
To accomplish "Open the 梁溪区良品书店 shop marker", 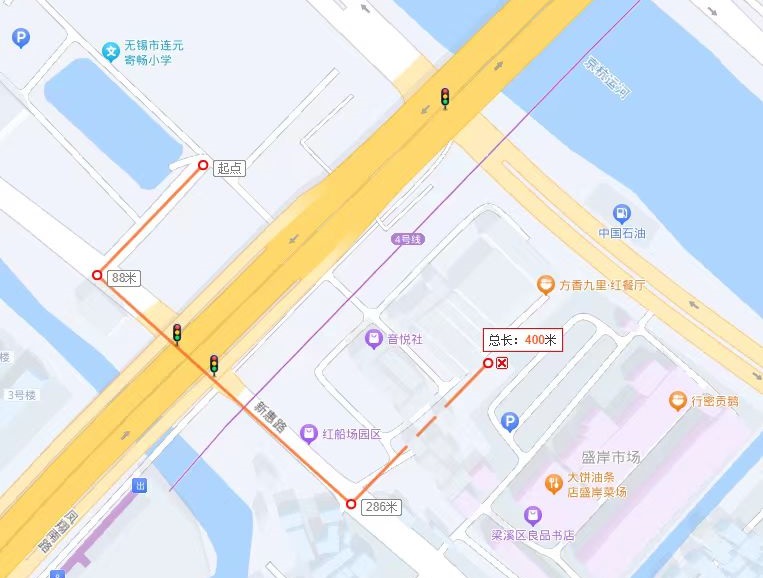I will coord(532,515).
